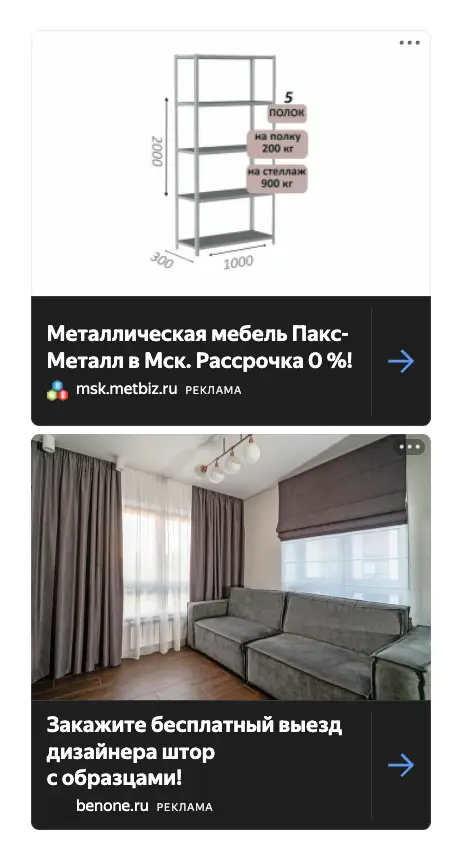Open the curtains living room ad image
Viewport: 460px width, 860px height.
coord(231,567)
